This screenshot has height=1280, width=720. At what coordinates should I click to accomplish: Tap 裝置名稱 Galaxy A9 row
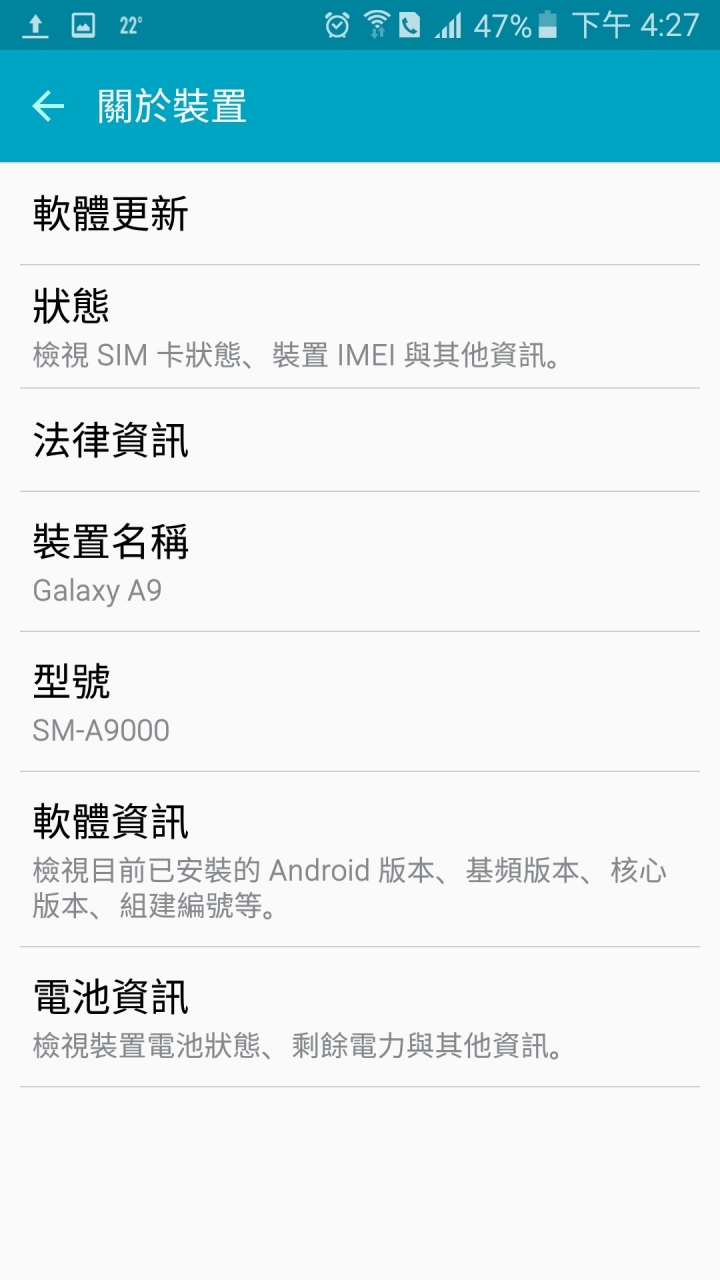[x=360, y=561]
